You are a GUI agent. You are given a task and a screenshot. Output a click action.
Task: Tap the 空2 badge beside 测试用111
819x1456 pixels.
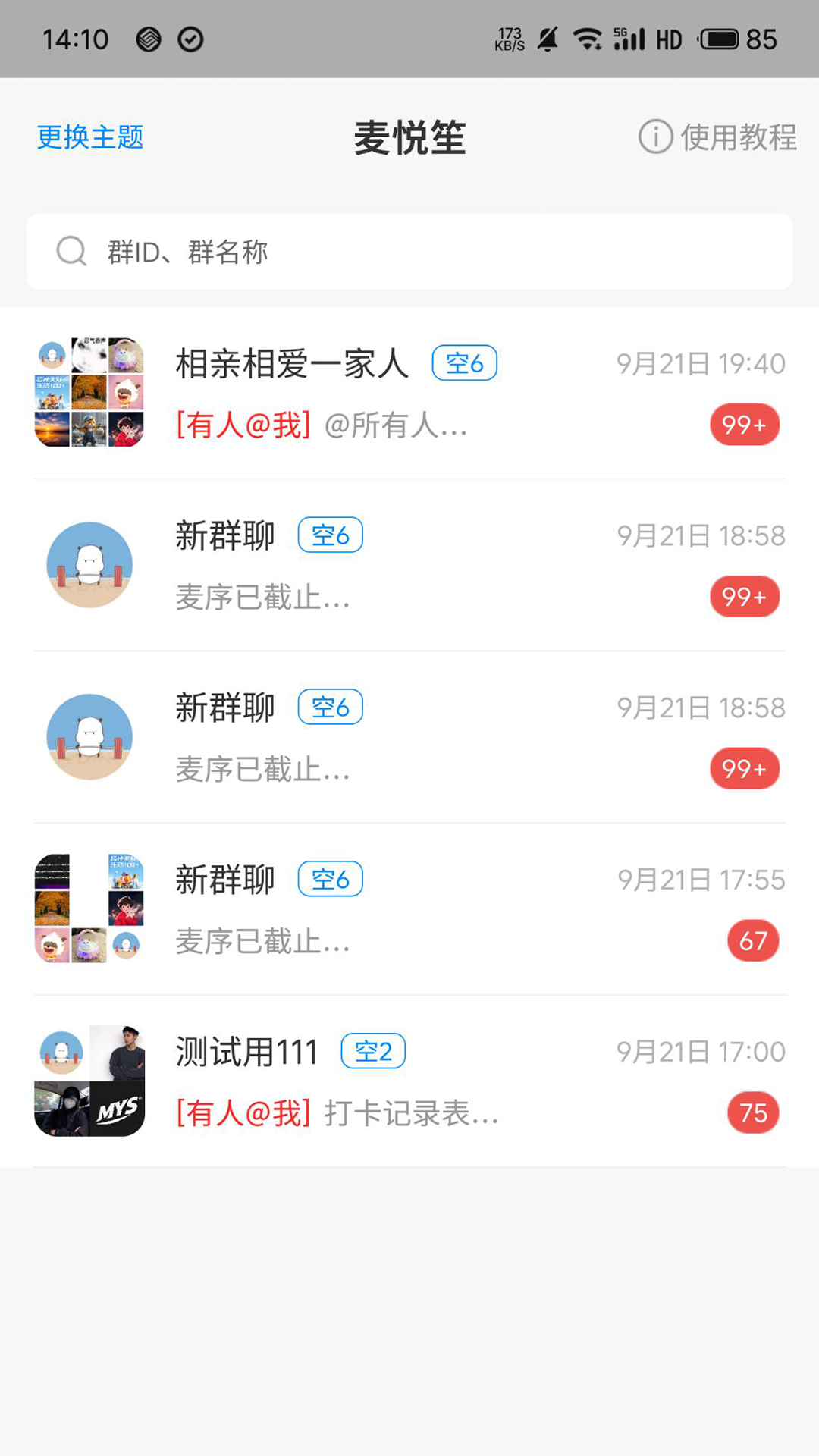[373, 1051]
